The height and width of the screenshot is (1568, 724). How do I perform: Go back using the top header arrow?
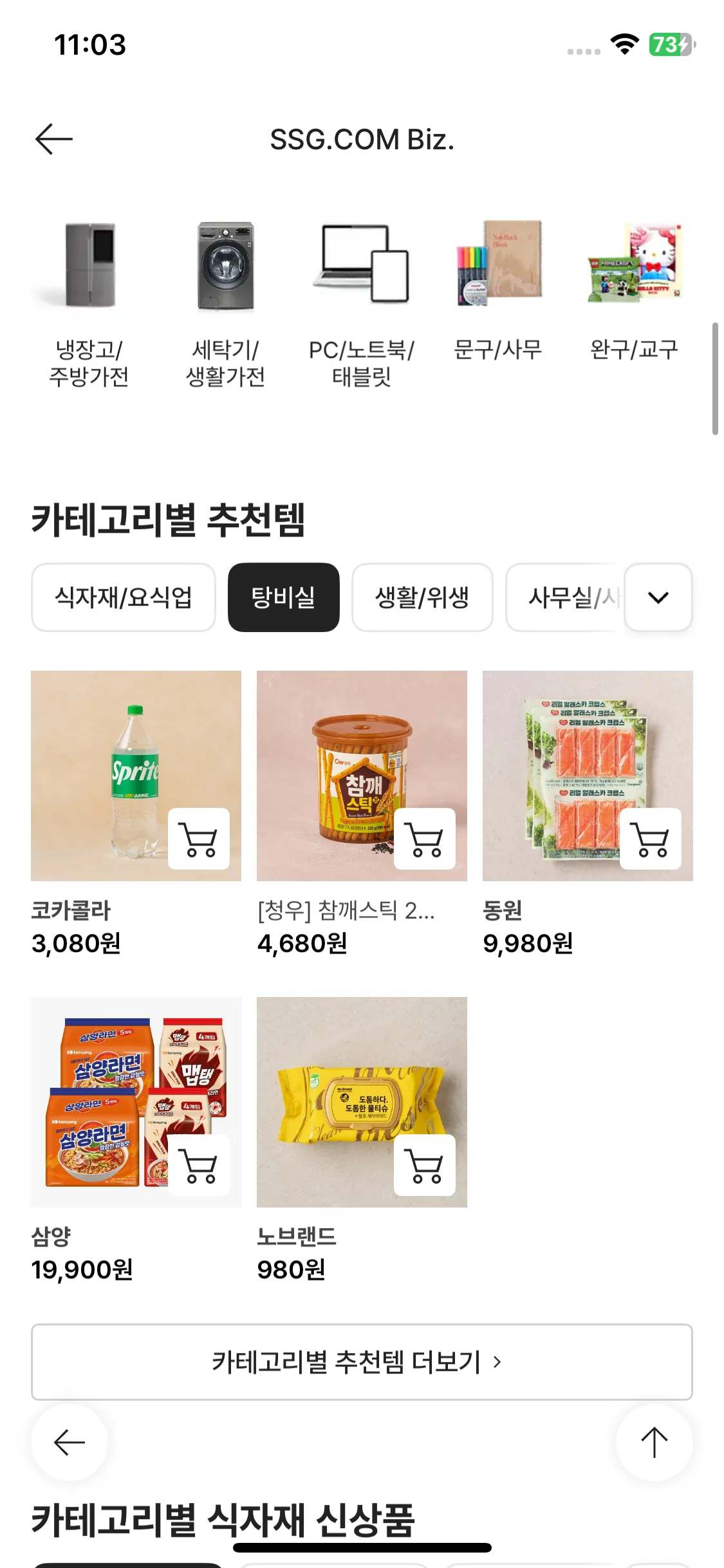(x=54, y=139)
